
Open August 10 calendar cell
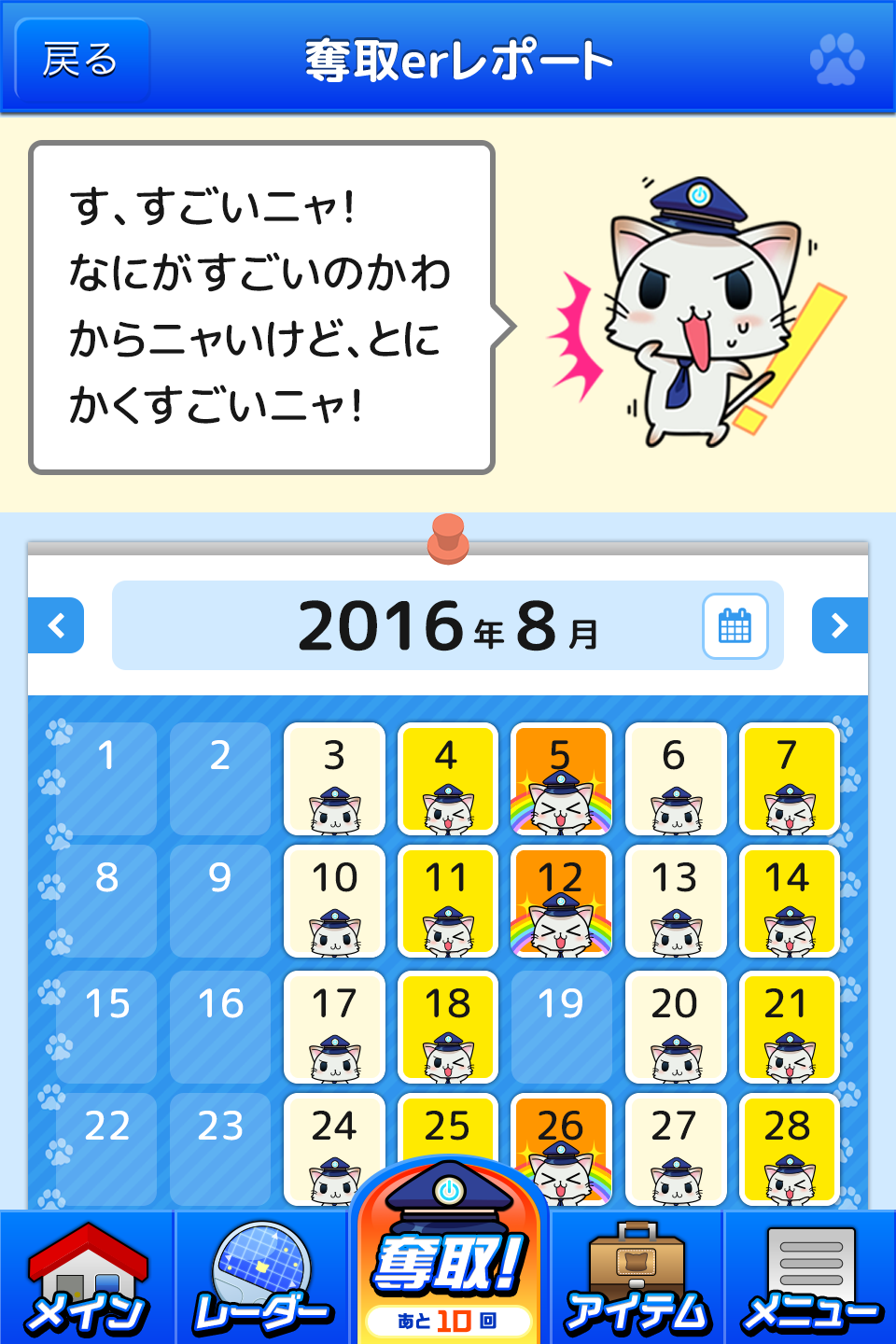click(x=334, y=902)
